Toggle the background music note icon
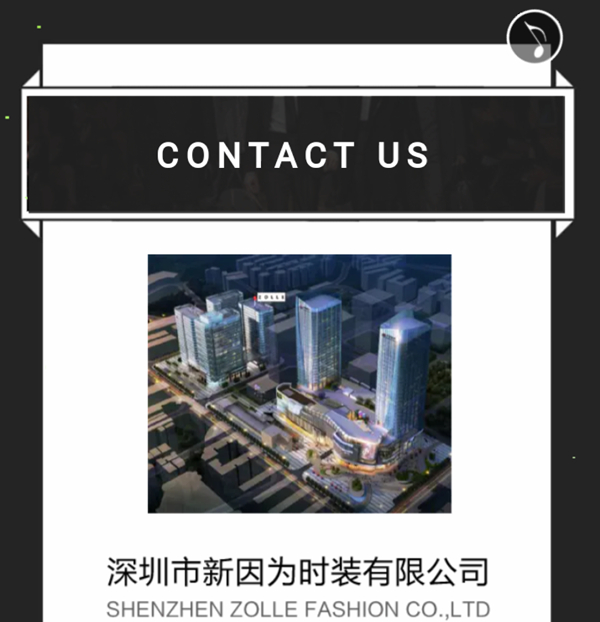 tap(535, 39)
